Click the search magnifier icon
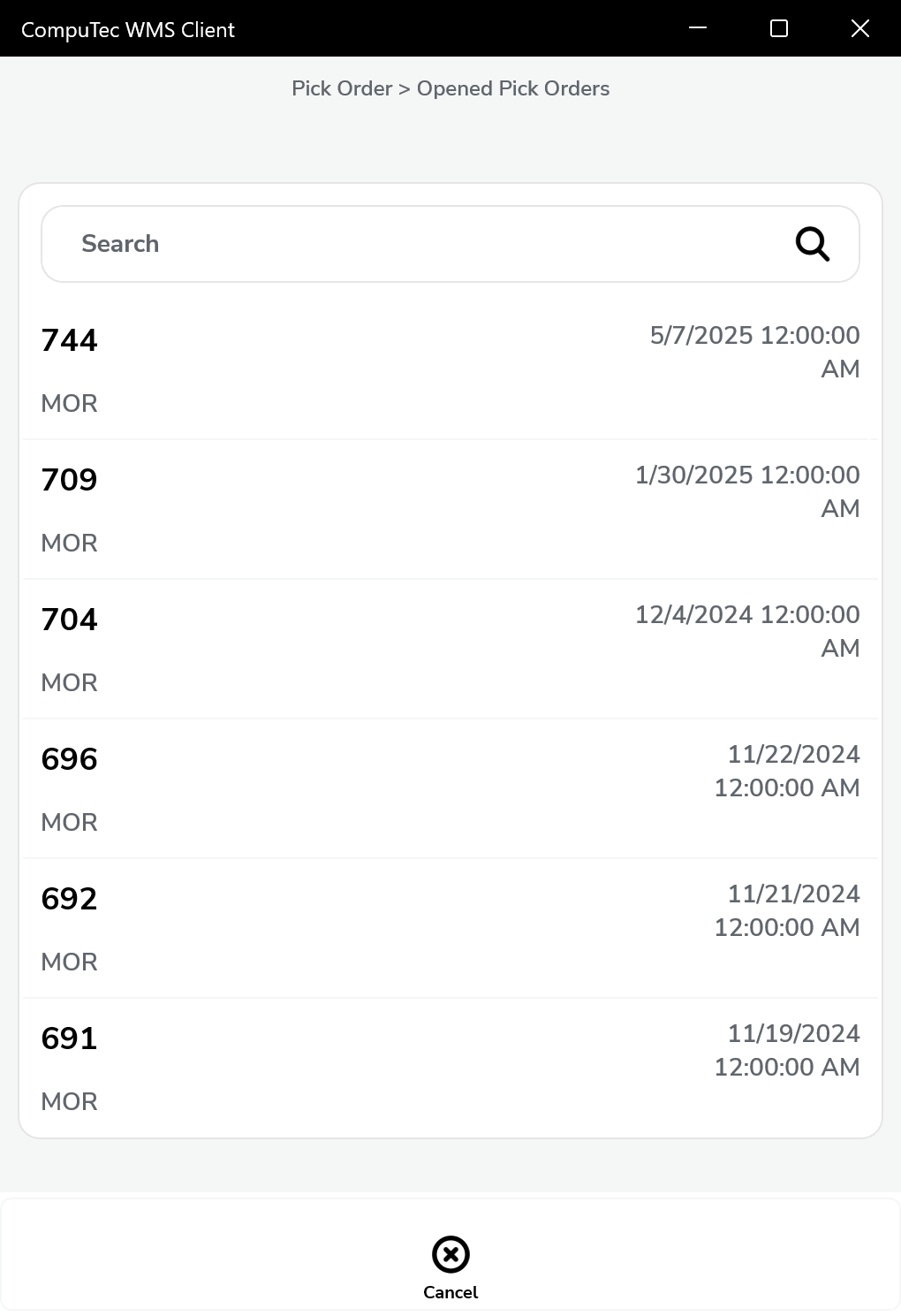The height and width of the screenshot is (1316, 901). click(x=812, y=244)
